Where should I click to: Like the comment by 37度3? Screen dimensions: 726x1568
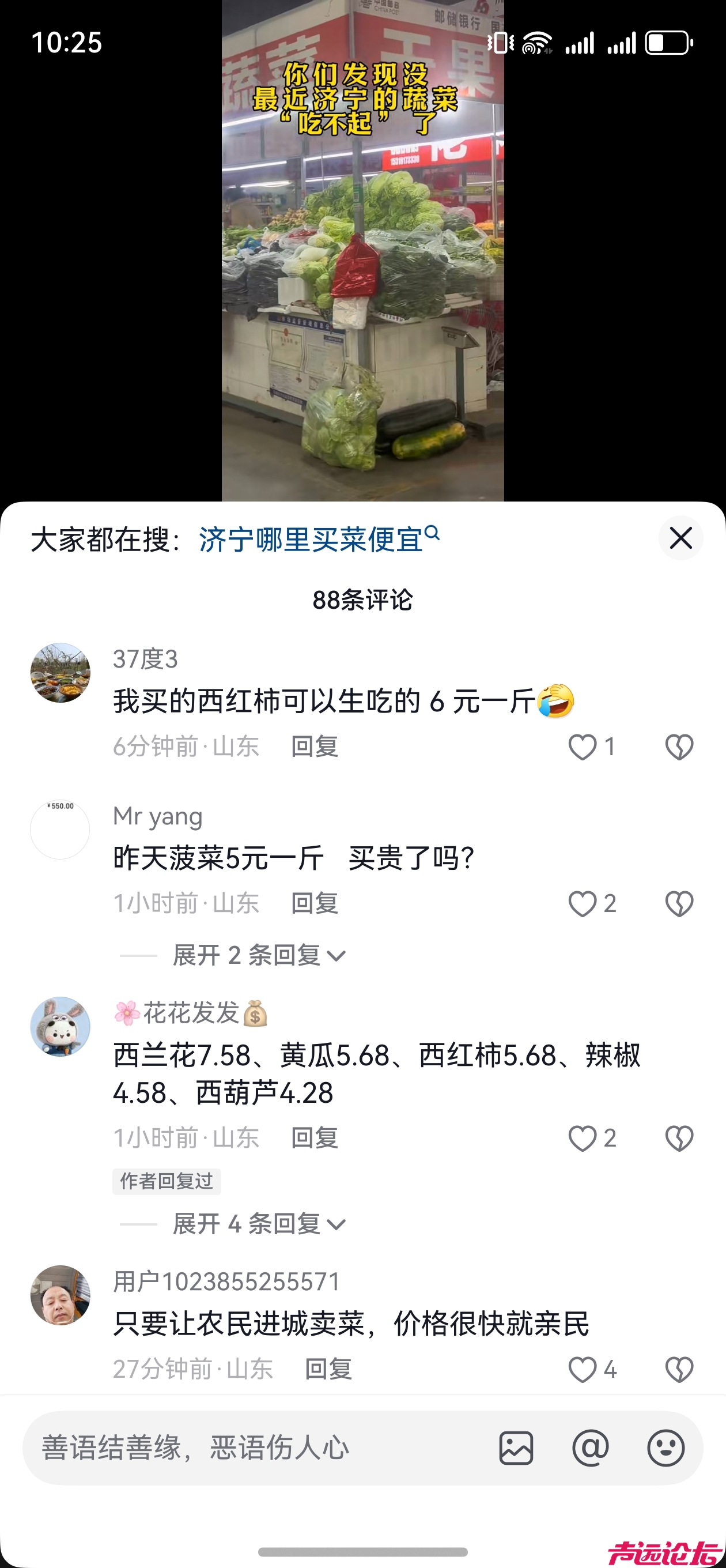583,747
